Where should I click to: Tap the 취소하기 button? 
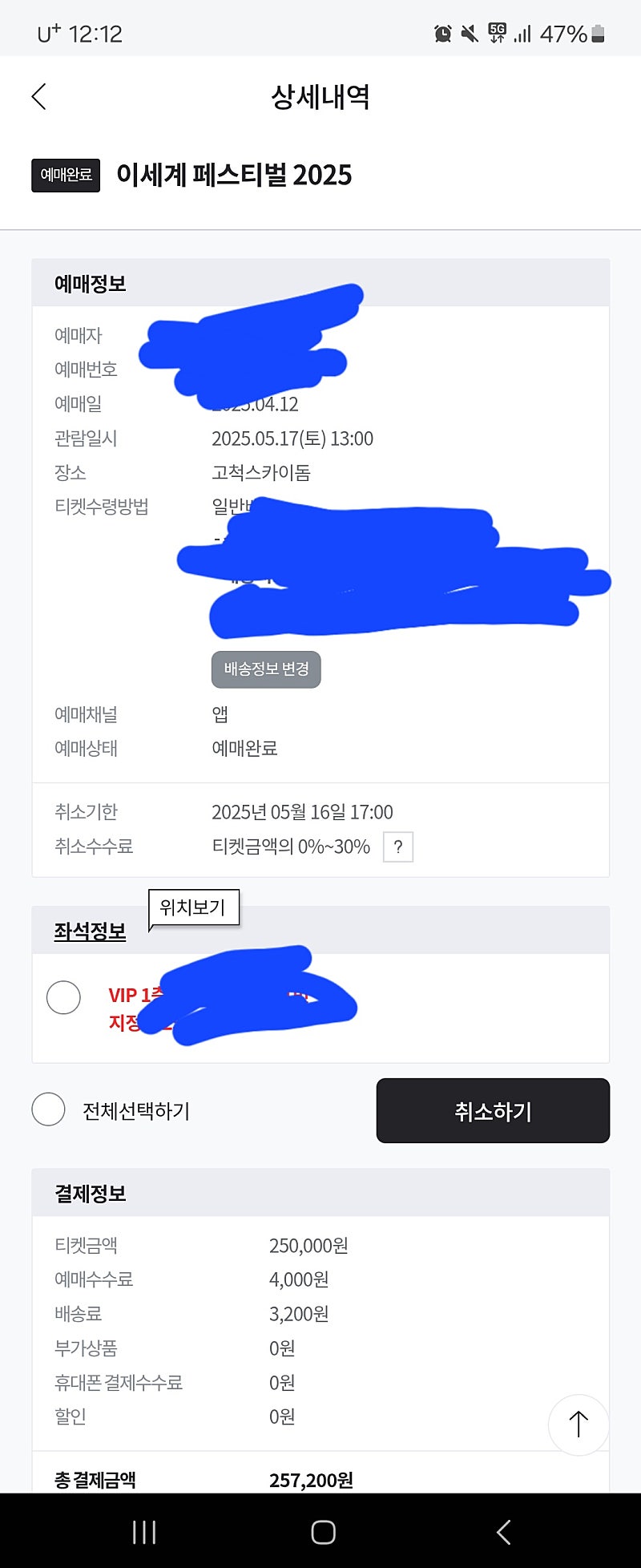click(x=493, y=1110)
